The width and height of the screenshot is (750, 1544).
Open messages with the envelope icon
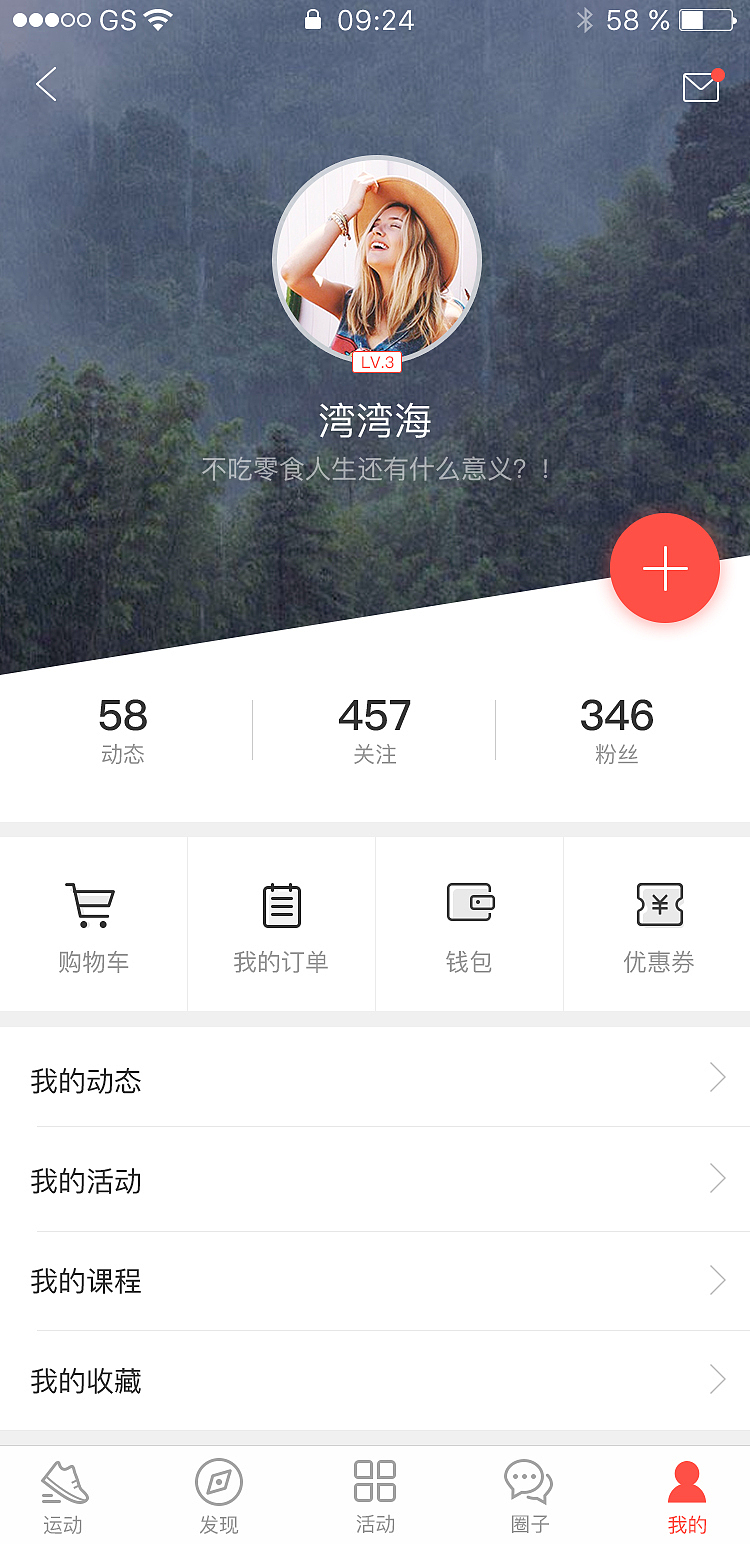point(700,86)
